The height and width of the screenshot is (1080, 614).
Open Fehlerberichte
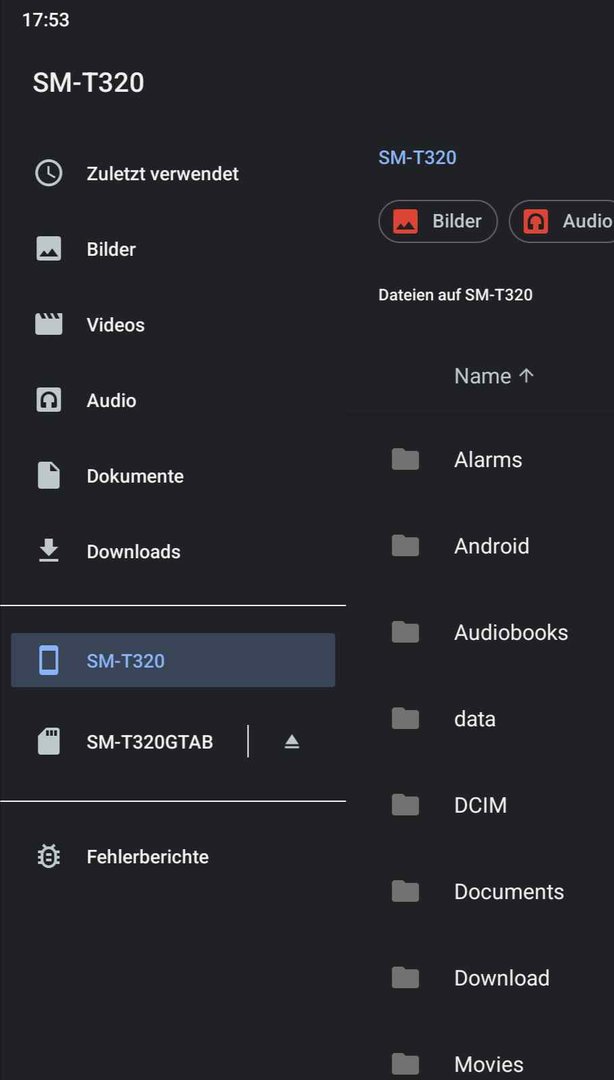[147, 857]
